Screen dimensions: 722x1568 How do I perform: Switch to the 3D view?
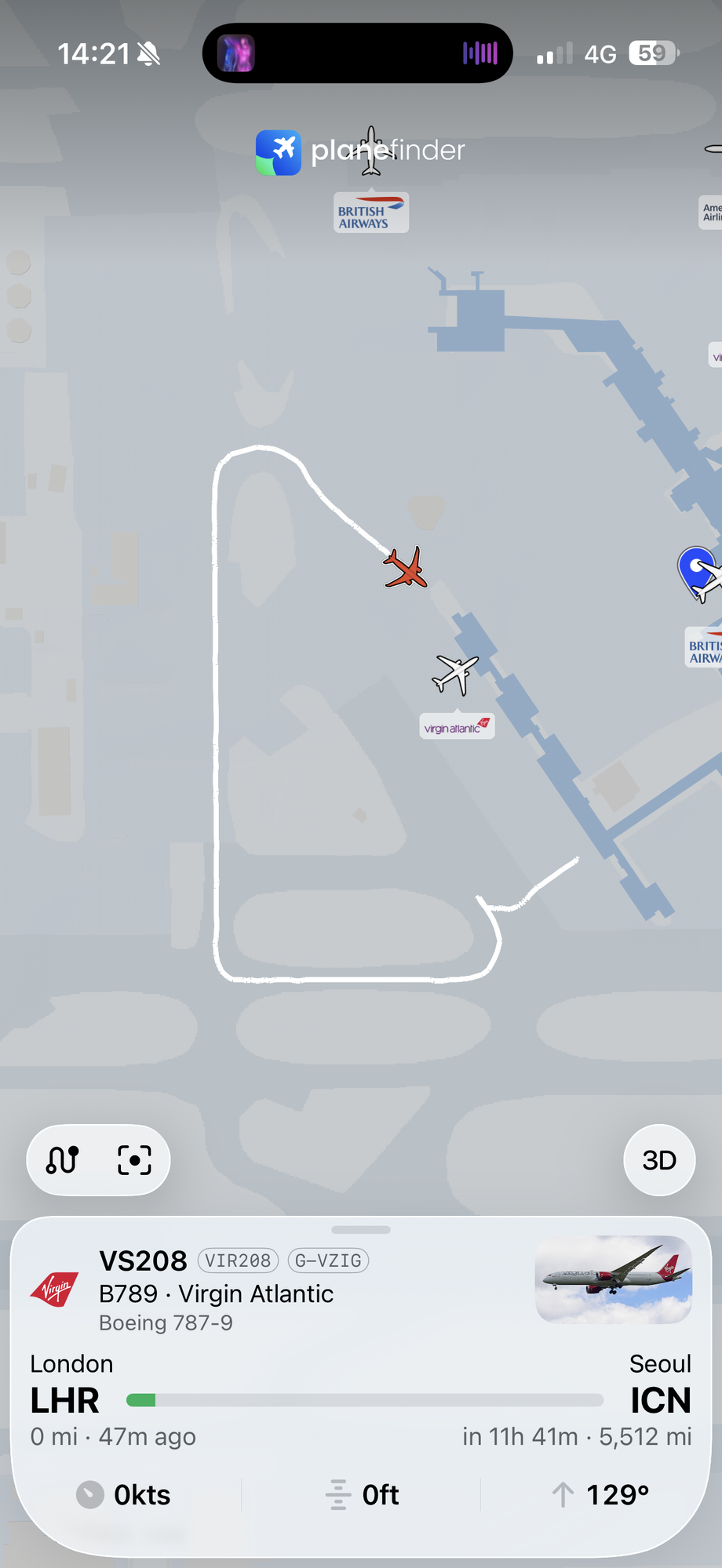pos(659,1160)
